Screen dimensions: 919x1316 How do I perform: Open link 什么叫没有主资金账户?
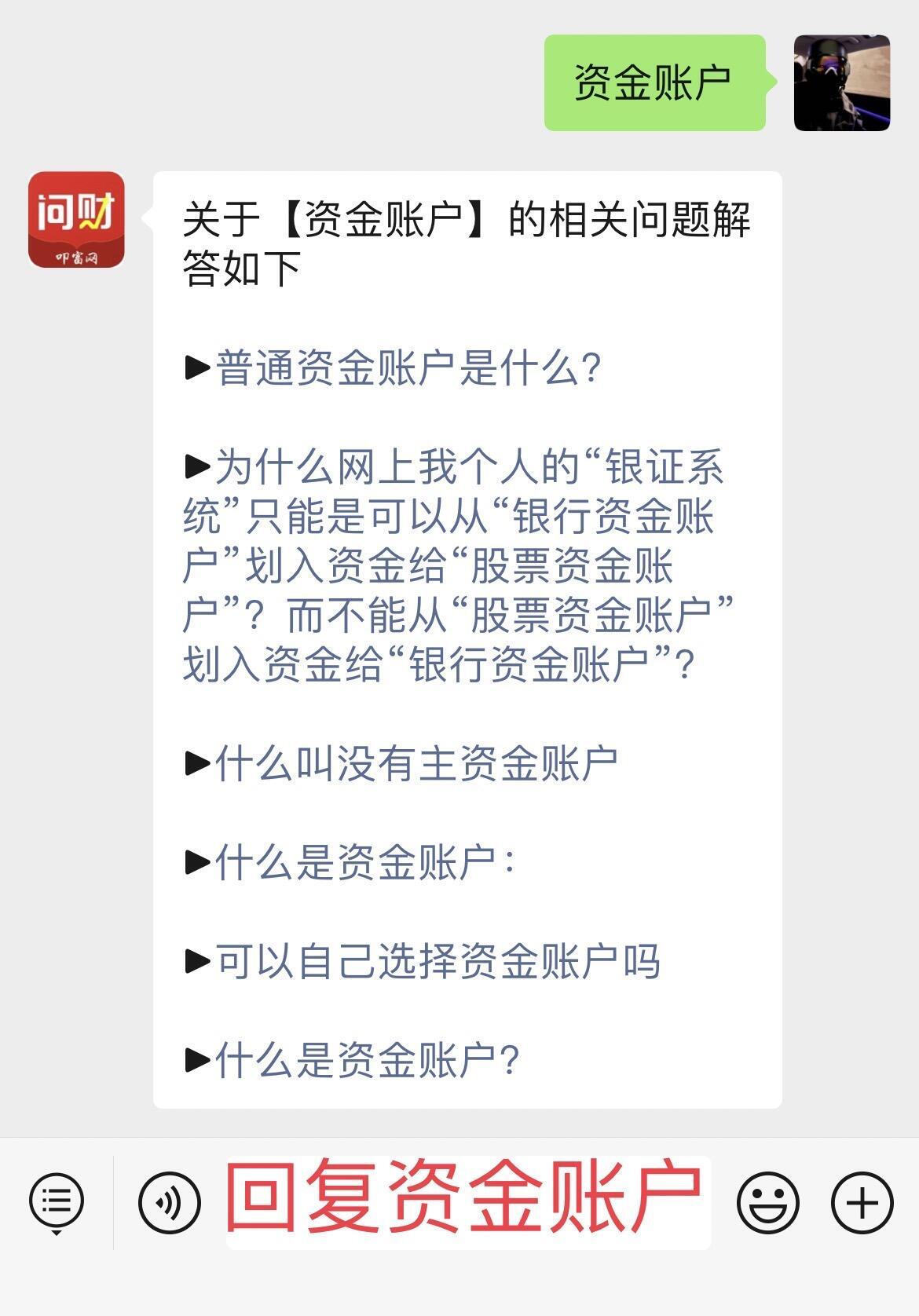416,763
